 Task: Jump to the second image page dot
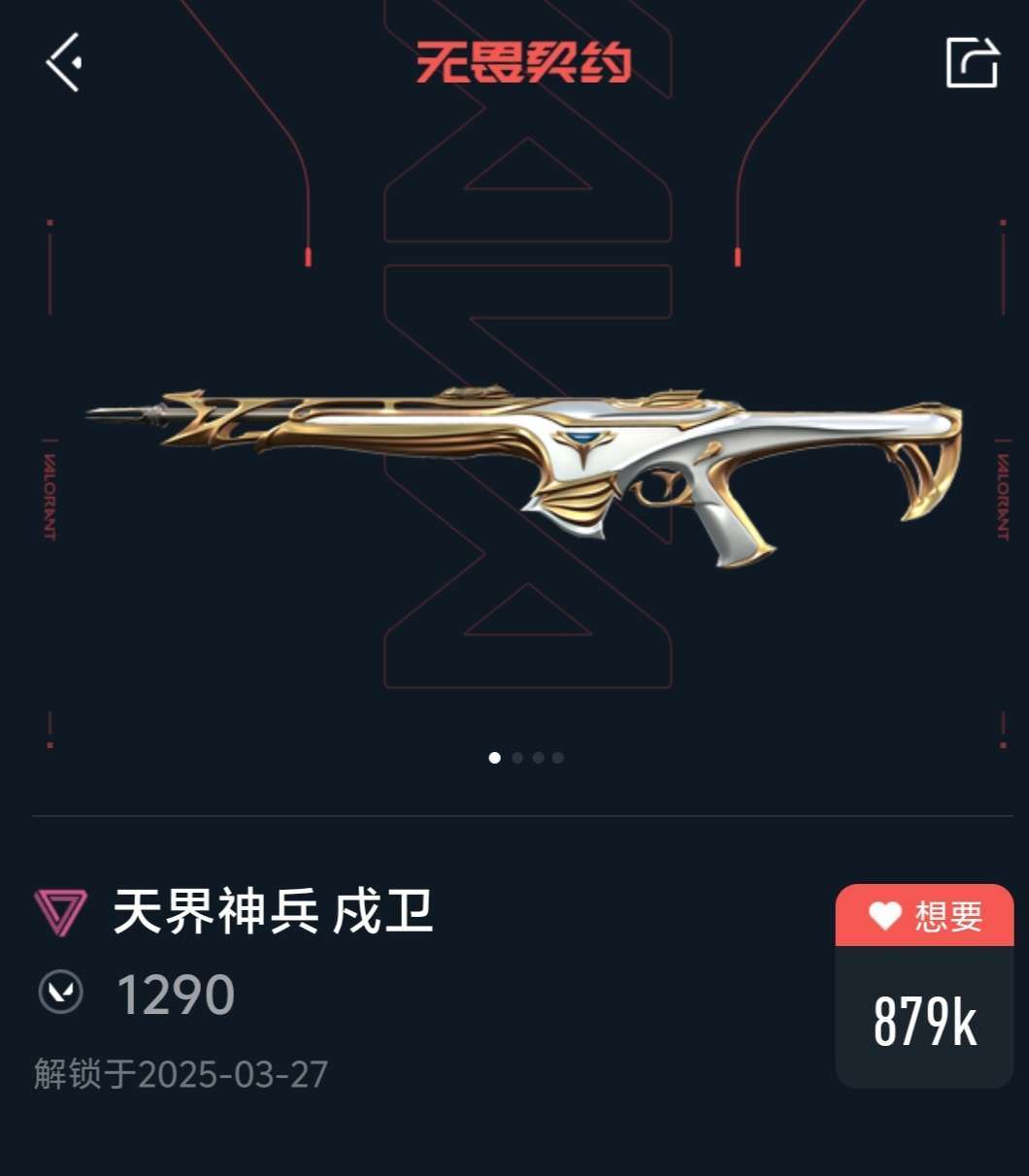[x=516, y=758]
